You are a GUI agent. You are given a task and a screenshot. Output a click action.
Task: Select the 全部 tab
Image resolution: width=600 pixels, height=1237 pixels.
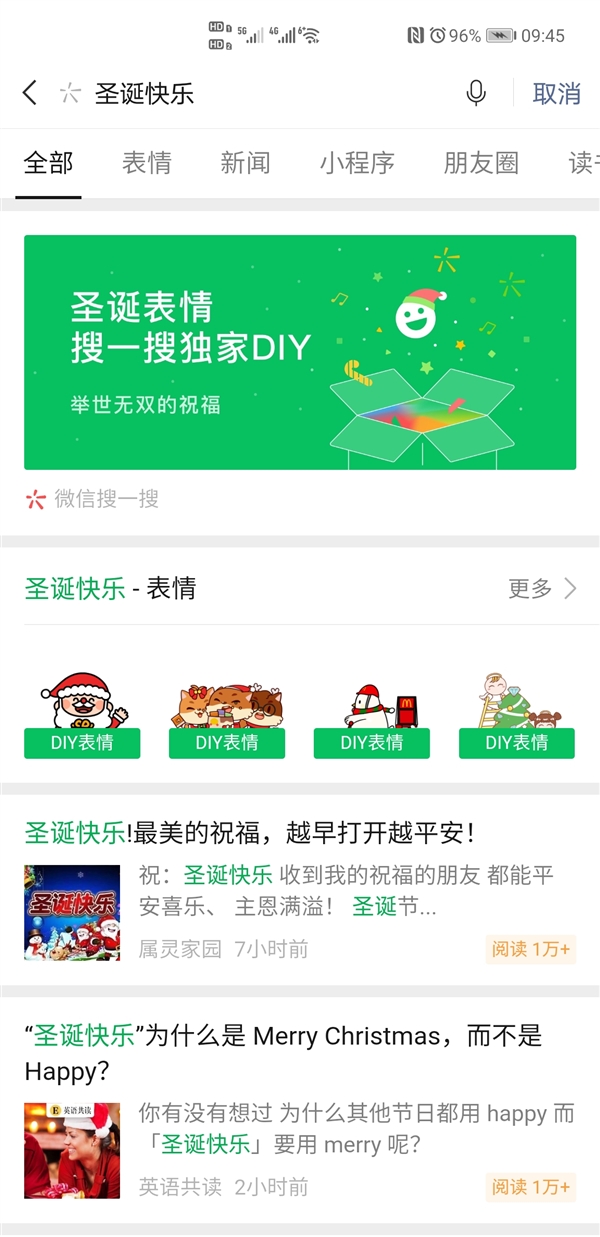[48, 163]
